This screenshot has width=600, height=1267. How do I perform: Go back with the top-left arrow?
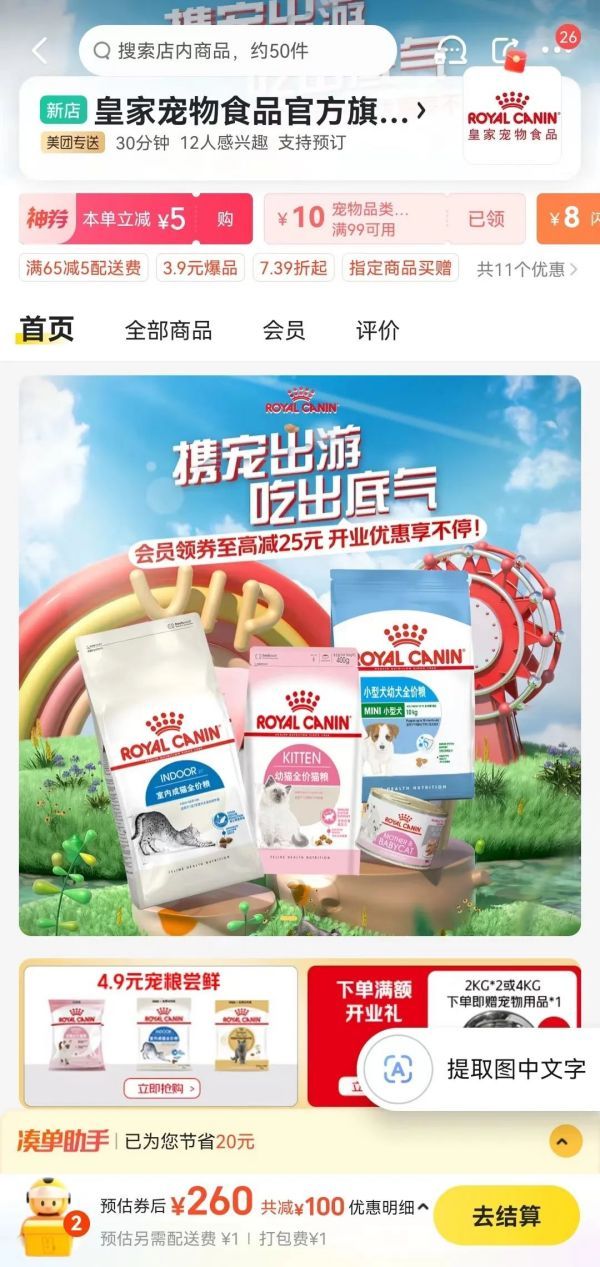(x=40, y=51)
